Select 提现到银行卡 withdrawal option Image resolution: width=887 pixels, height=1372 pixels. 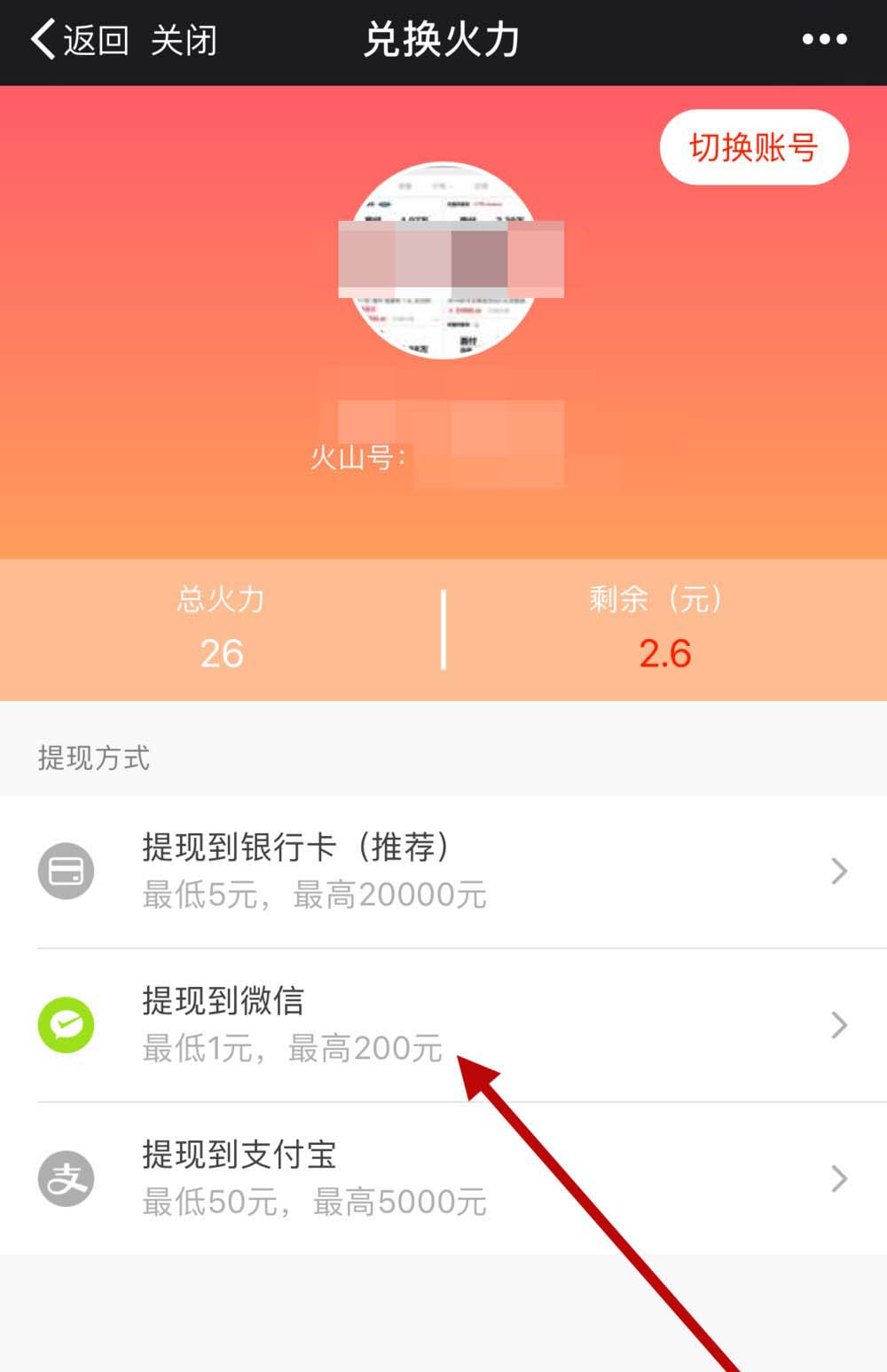pyautogui.click(x=443, y=871)
